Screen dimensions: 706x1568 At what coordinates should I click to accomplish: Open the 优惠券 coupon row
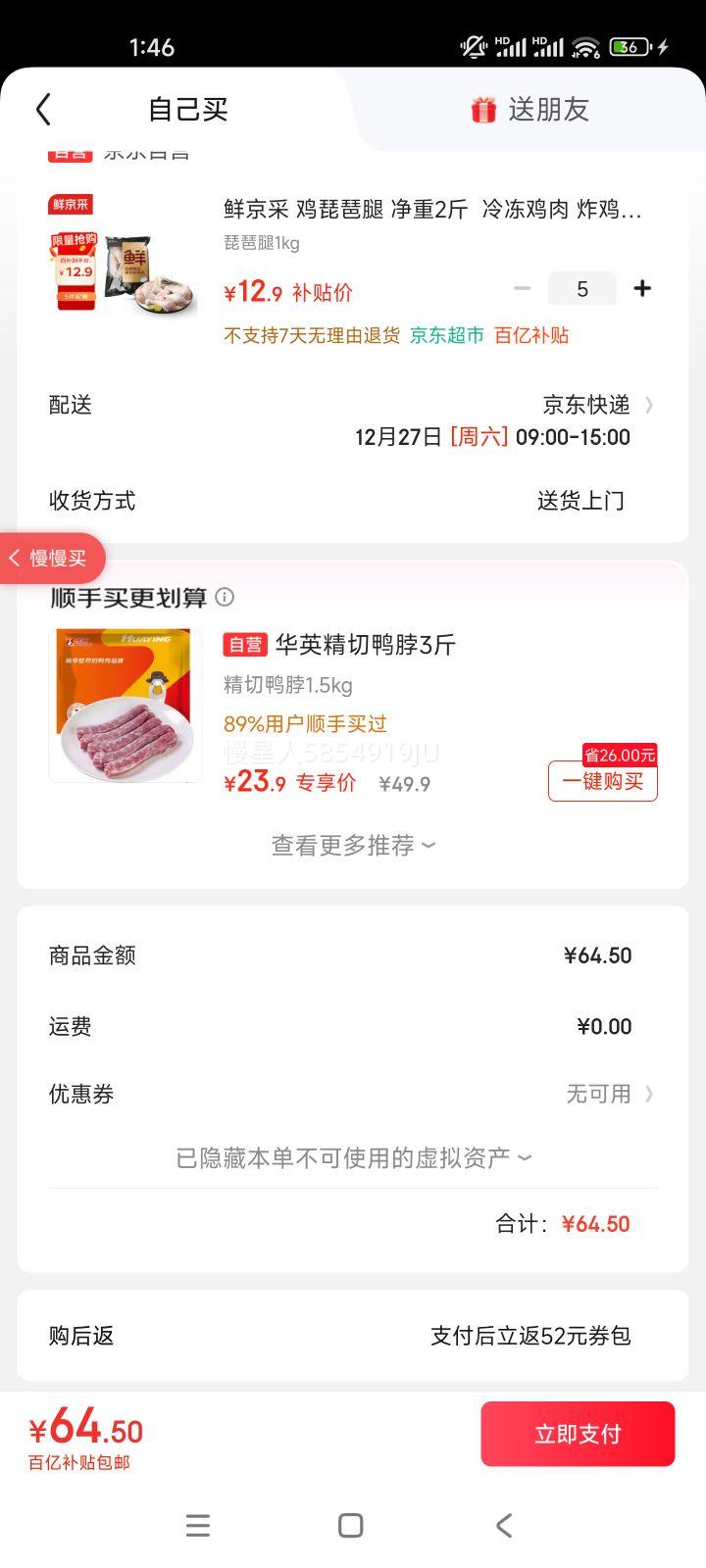coord(353,1094)
